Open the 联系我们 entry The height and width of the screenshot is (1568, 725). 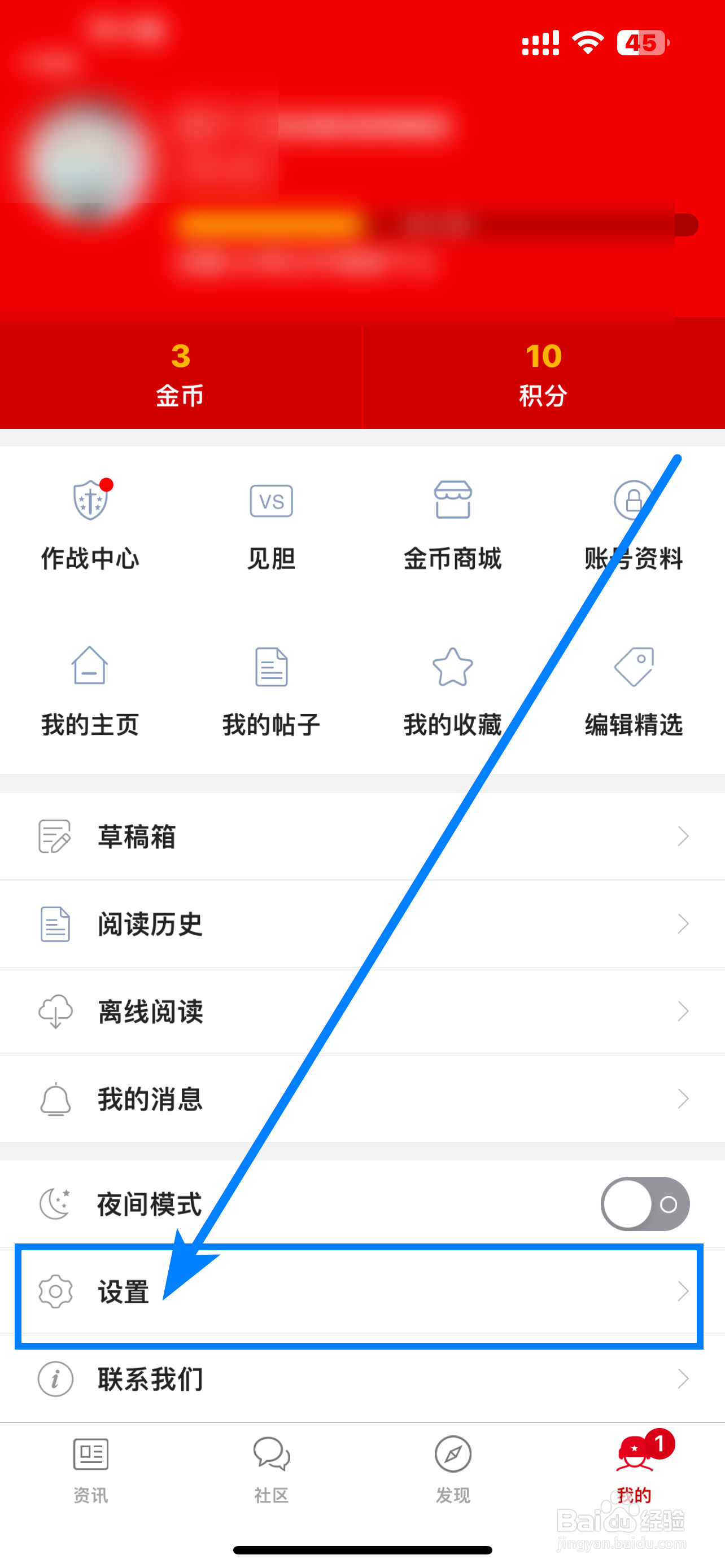pos(150,1379)
